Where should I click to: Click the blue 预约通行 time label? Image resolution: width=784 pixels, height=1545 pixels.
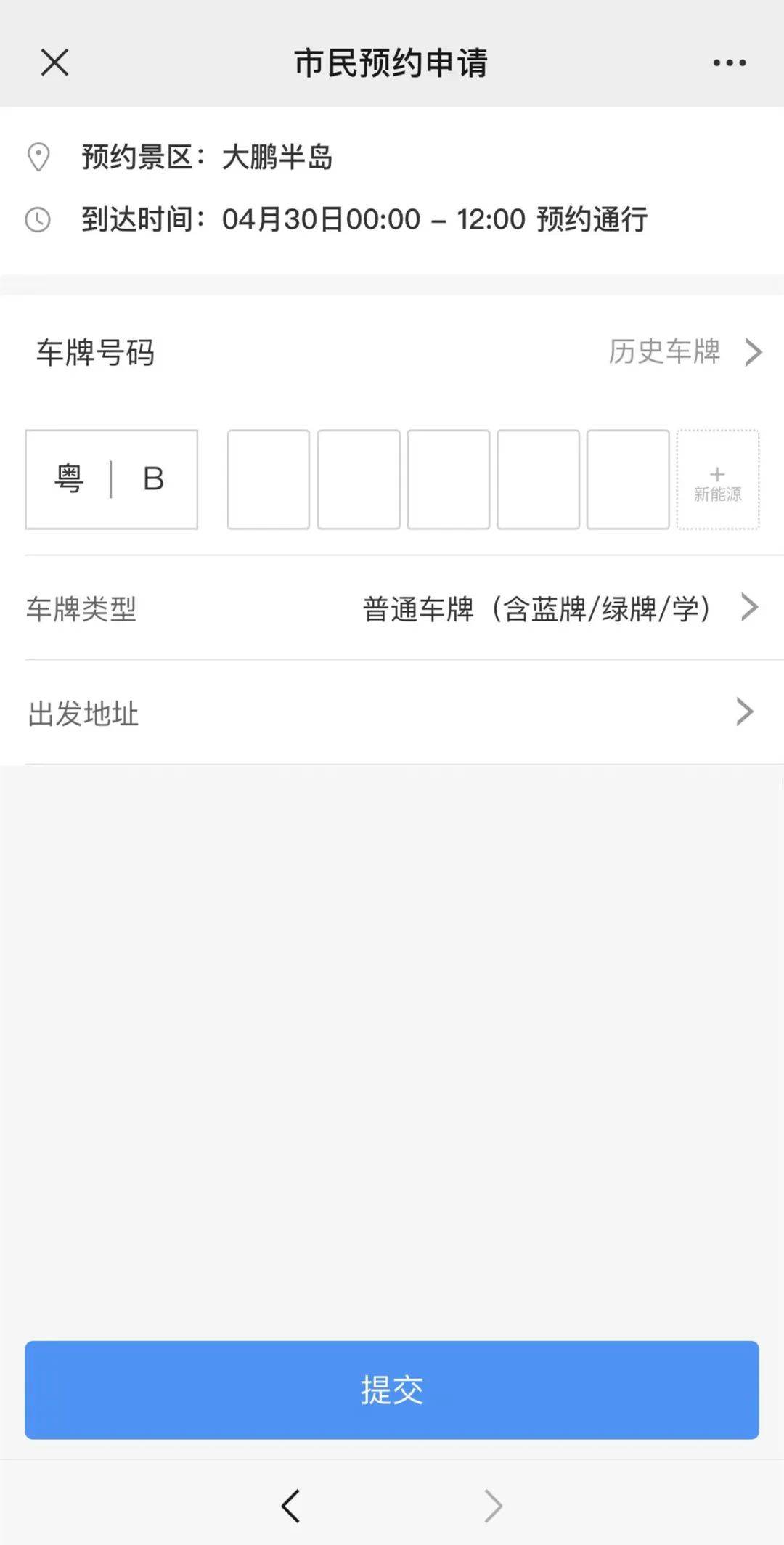pos(592,219)
